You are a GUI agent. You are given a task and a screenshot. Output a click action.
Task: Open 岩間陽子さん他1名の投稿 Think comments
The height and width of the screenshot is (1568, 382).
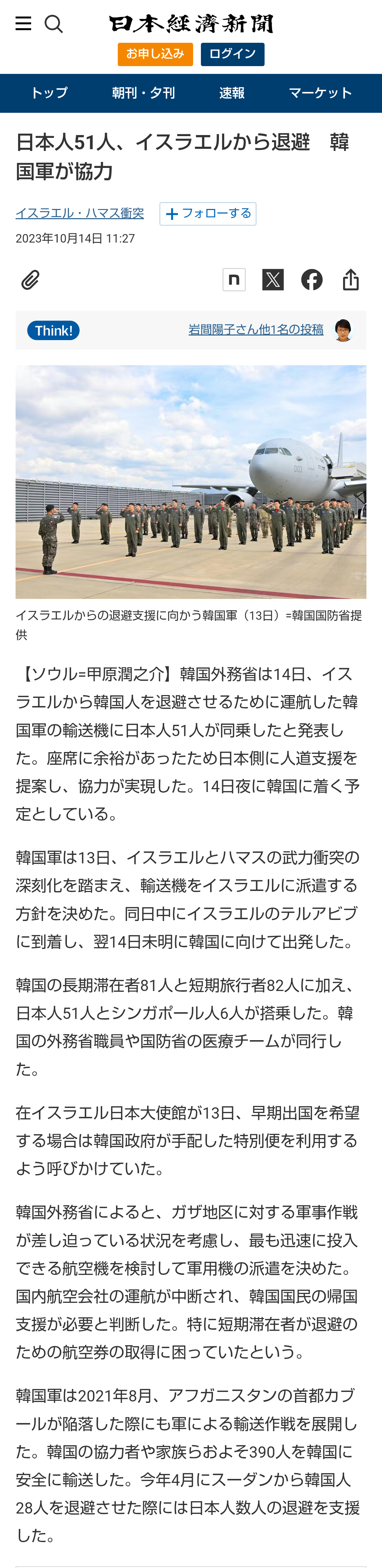click(256, 330)
